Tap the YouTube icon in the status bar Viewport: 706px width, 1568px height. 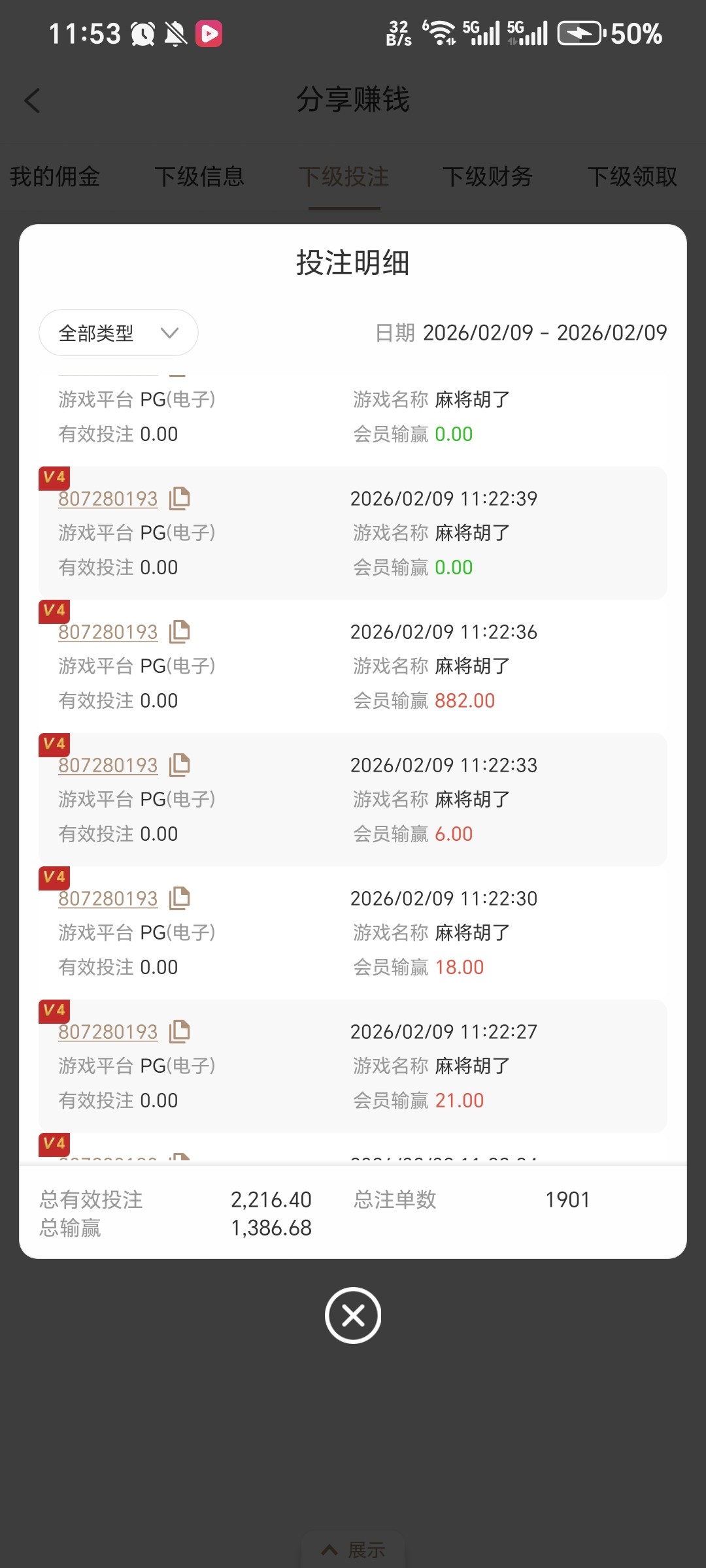click(208, 33)
